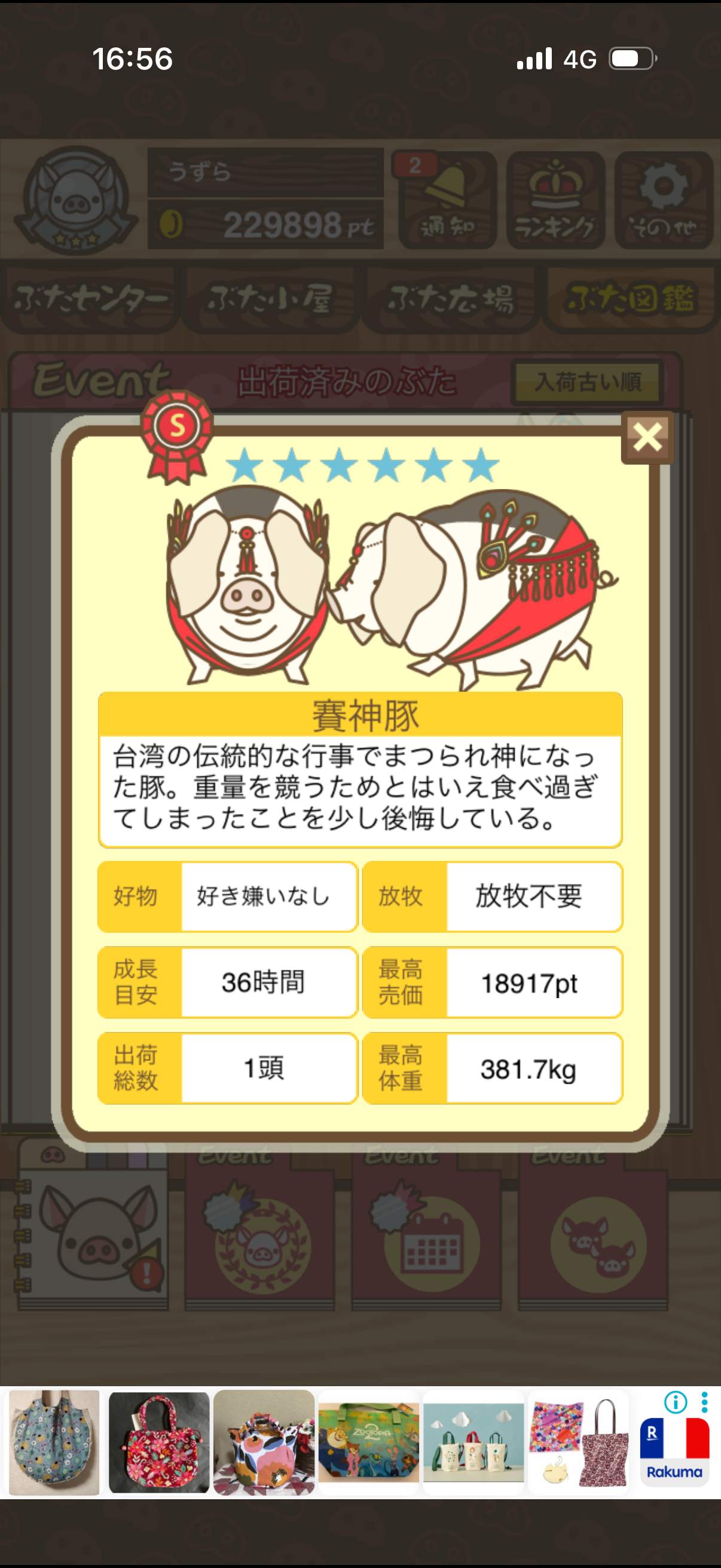
Task: Open the red floral bag ad
Action: coord(159,1442)
